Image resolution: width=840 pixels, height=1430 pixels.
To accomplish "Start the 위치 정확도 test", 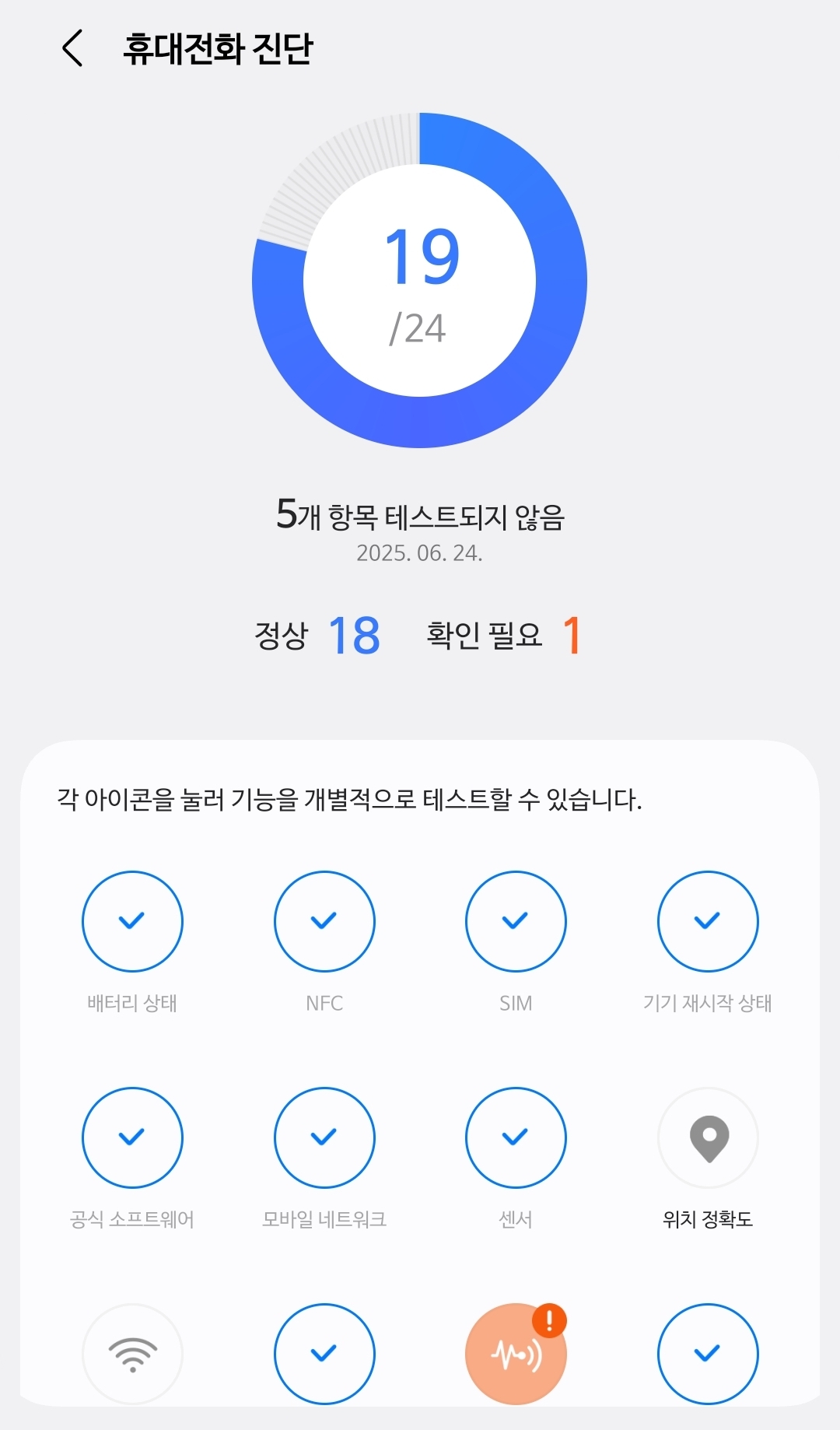I will click(x=708, y=1137).
